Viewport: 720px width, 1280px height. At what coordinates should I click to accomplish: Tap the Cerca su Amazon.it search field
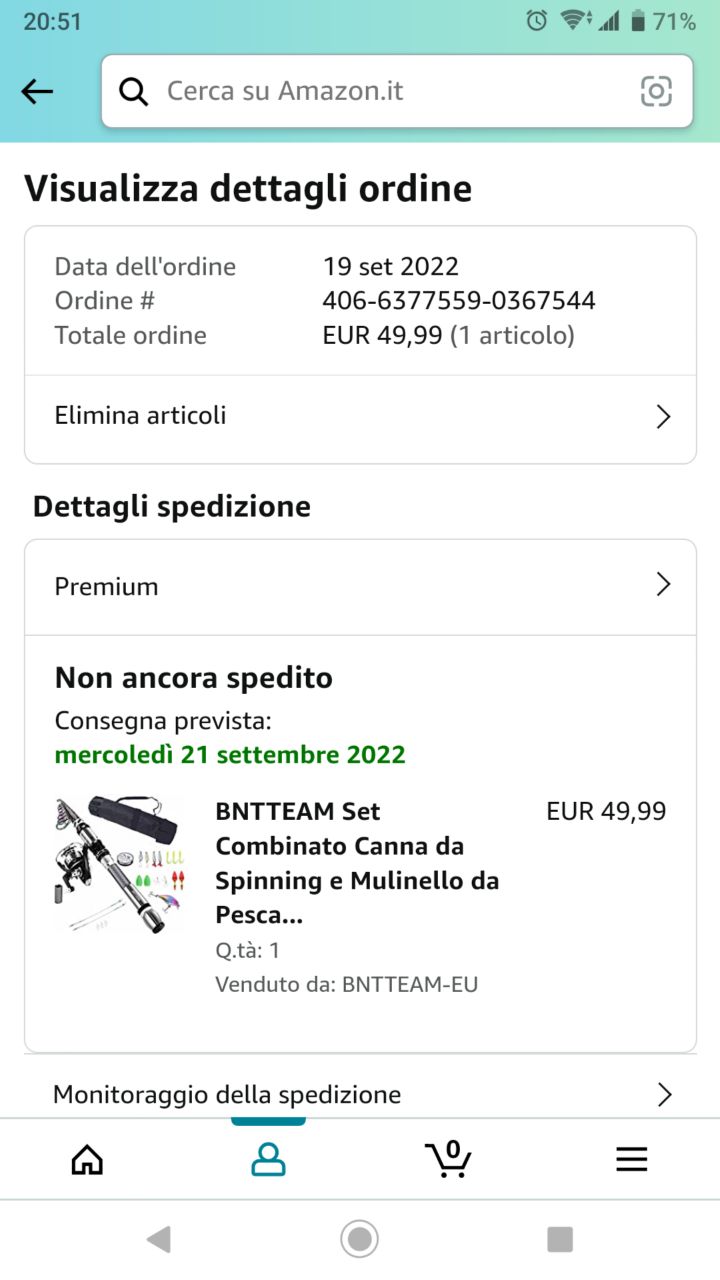(380, 92)
